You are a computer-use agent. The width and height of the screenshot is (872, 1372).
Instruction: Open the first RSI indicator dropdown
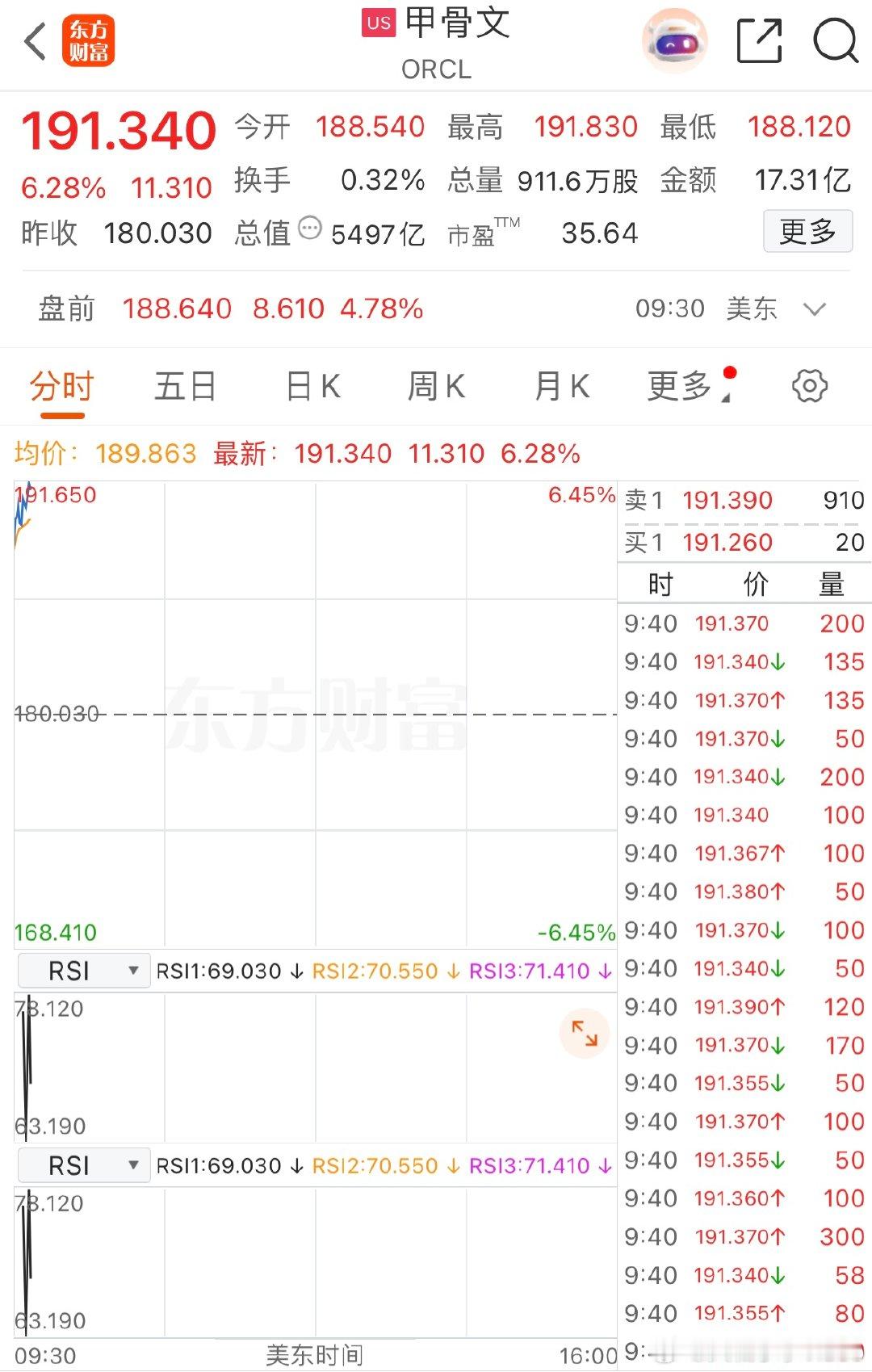pyautogui.click(x=84, y=971)
